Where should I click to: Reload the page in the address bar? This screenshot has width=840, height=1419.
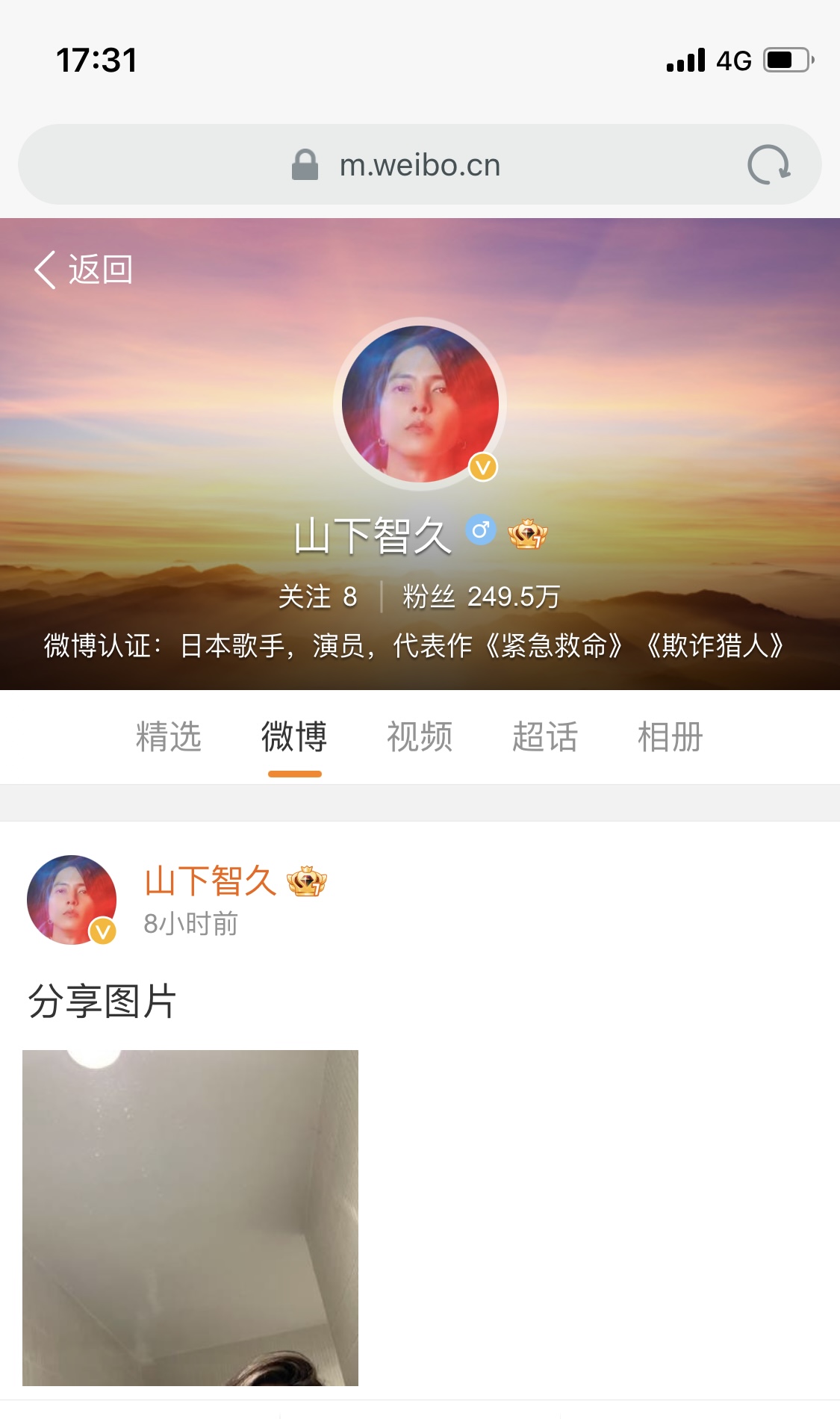click(x=768, y=165)
